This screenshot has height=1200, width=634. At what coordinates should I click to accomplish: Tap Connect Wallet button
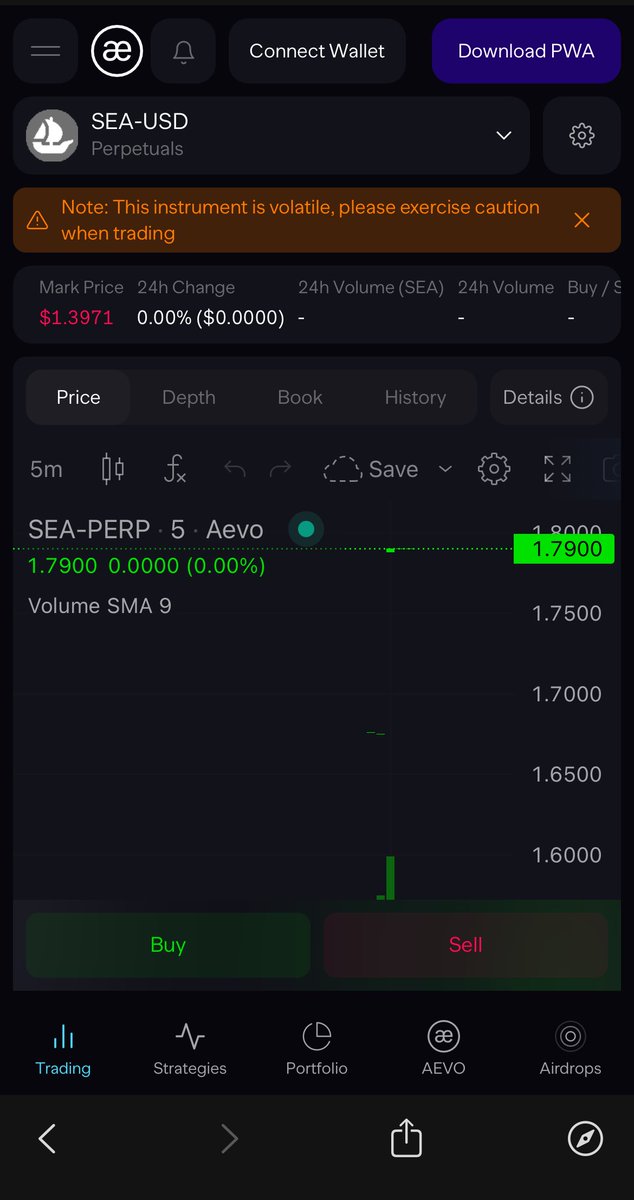tap(317, 51)
